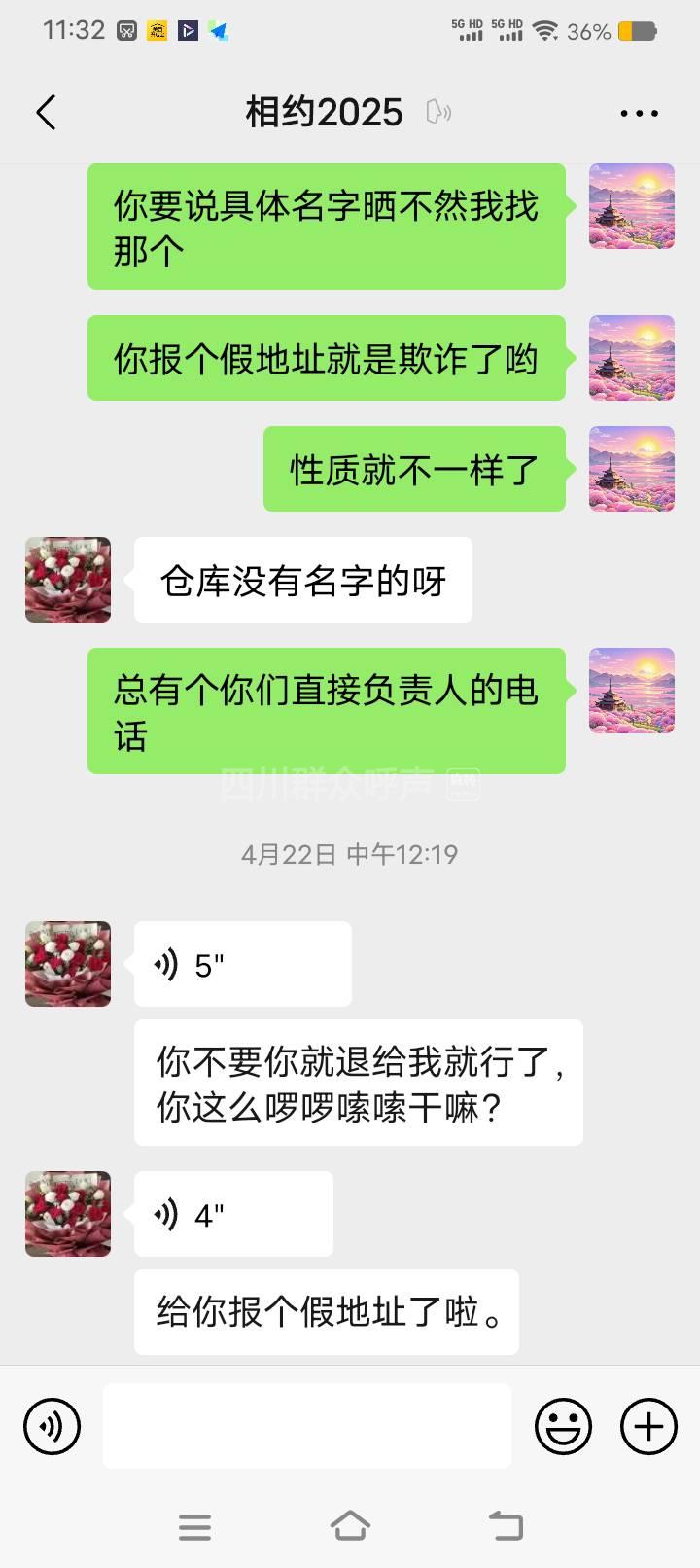Open chat info via three-dot menu
700x1568 pixels.
[639, 113]
